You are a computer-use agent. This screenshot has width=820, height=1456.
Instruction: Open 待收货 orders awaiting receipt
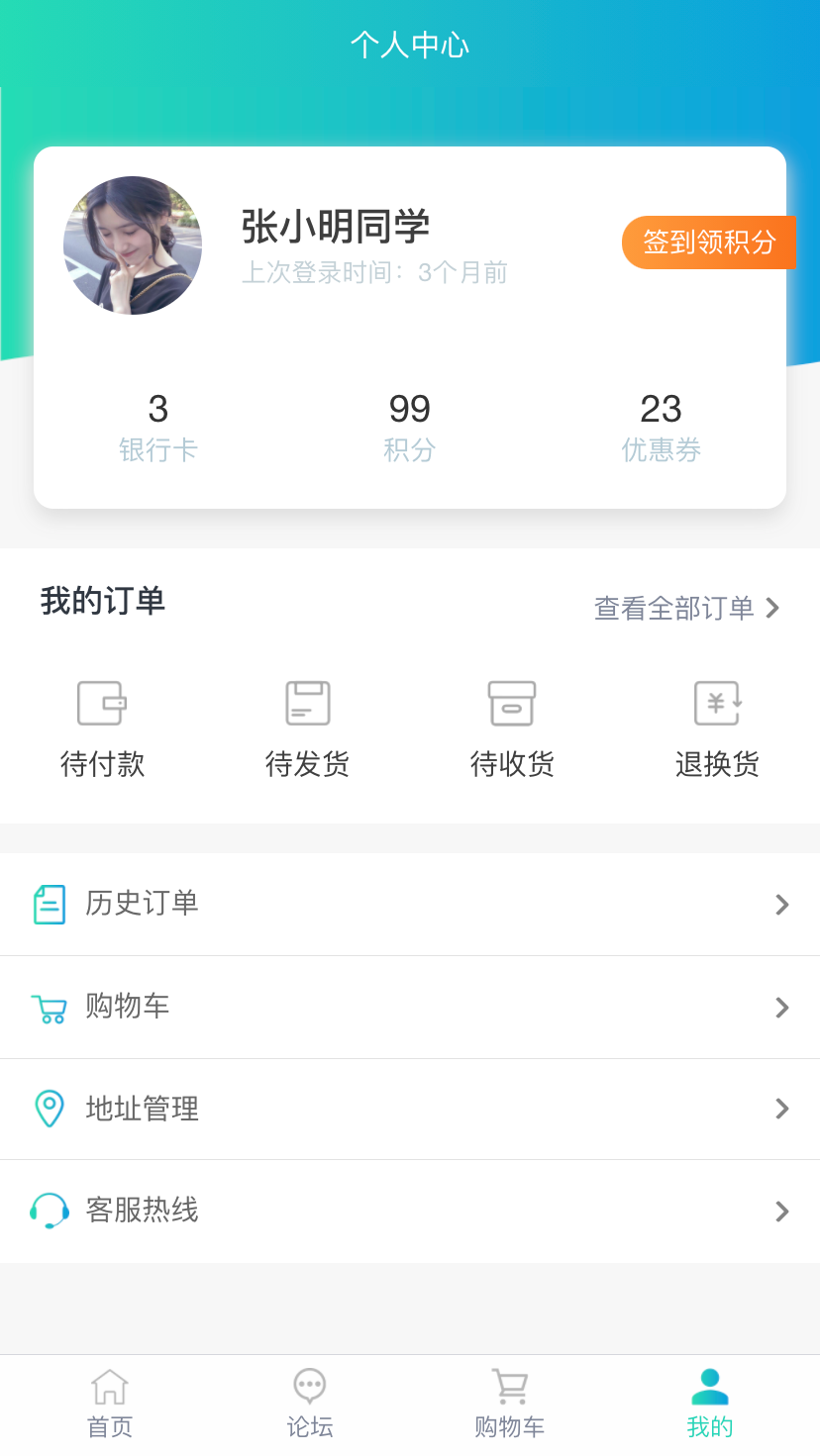click(x=512, y=728)
